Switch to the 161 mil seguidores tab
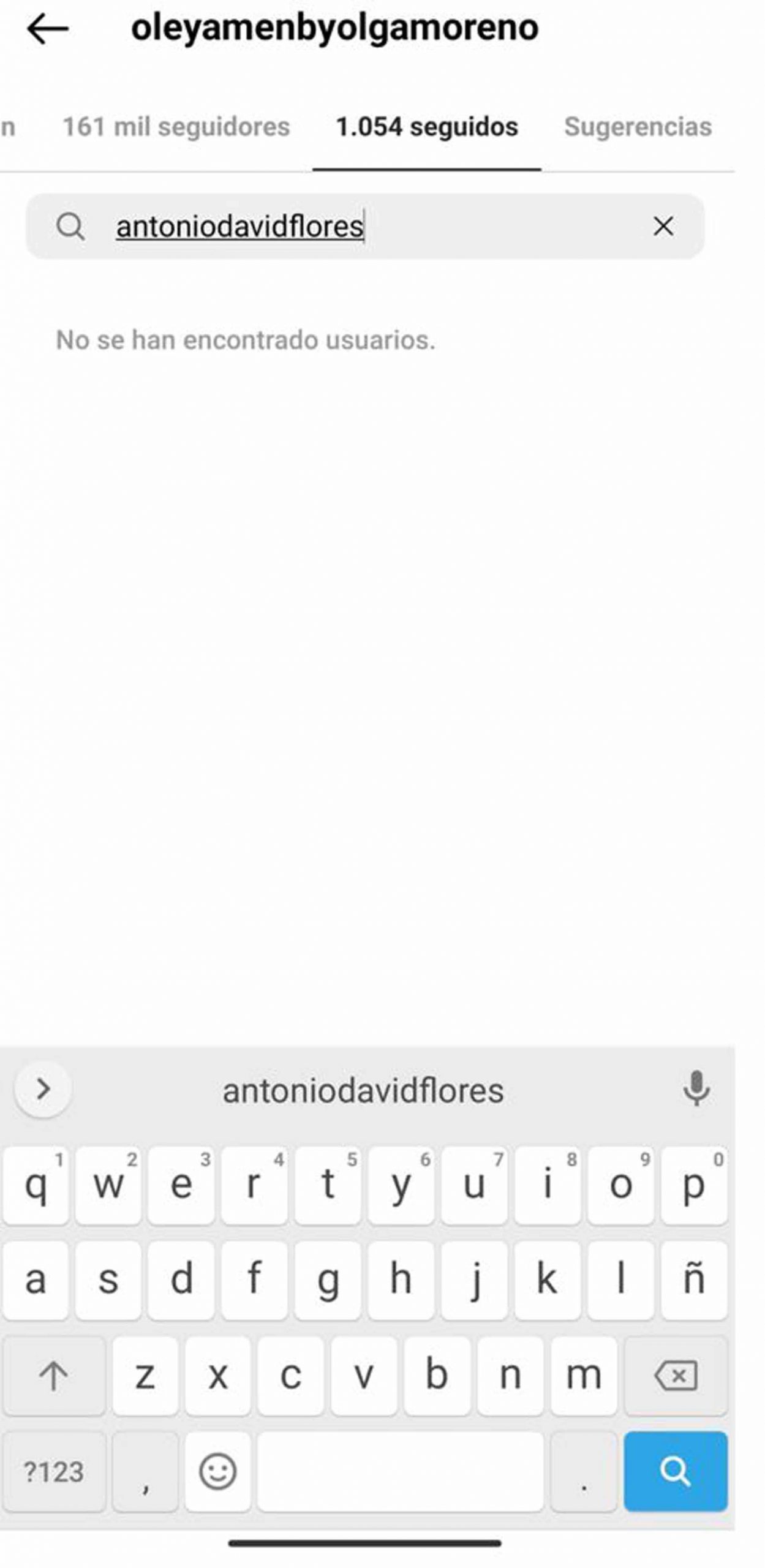 coord(176,127)
